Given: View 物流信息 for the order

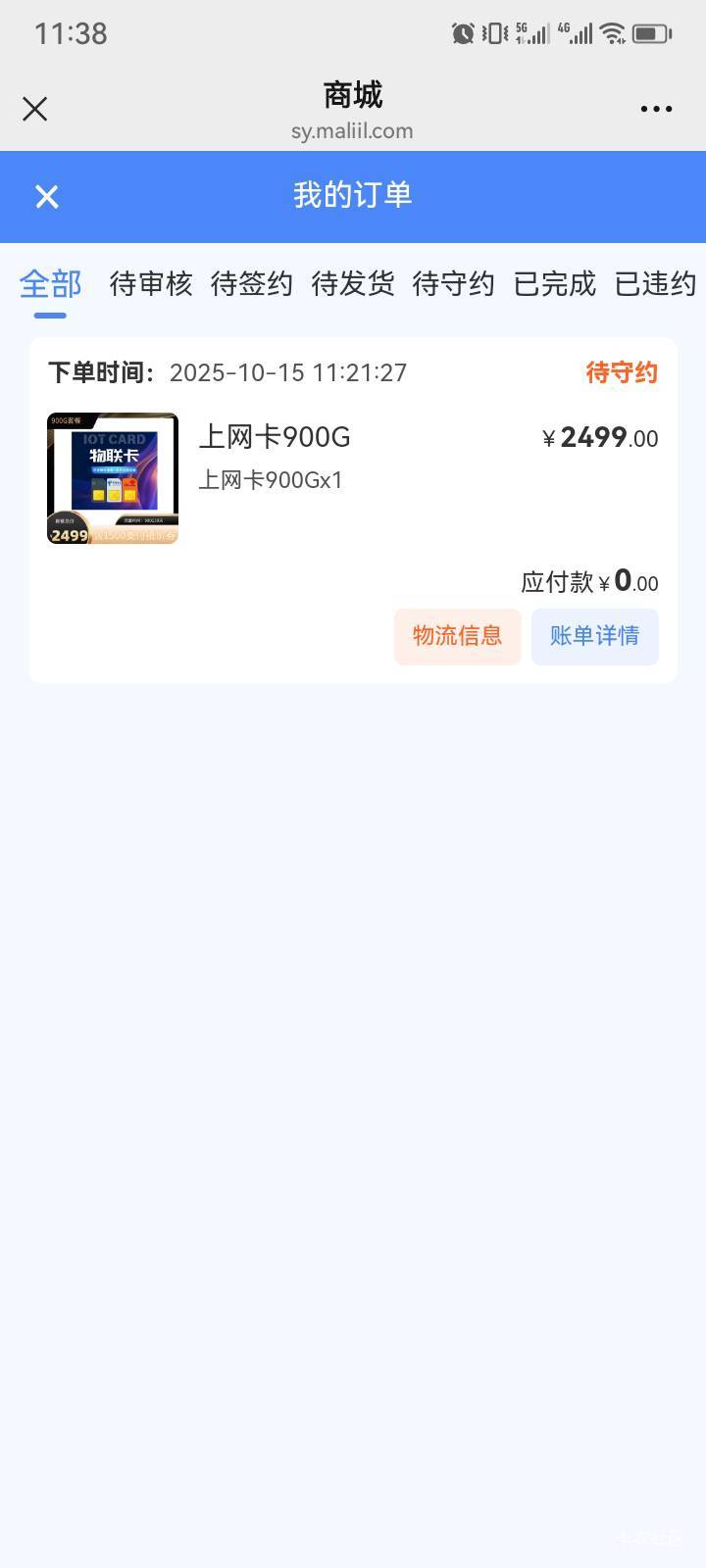Looking at the screenshot, I should [458, 636].
